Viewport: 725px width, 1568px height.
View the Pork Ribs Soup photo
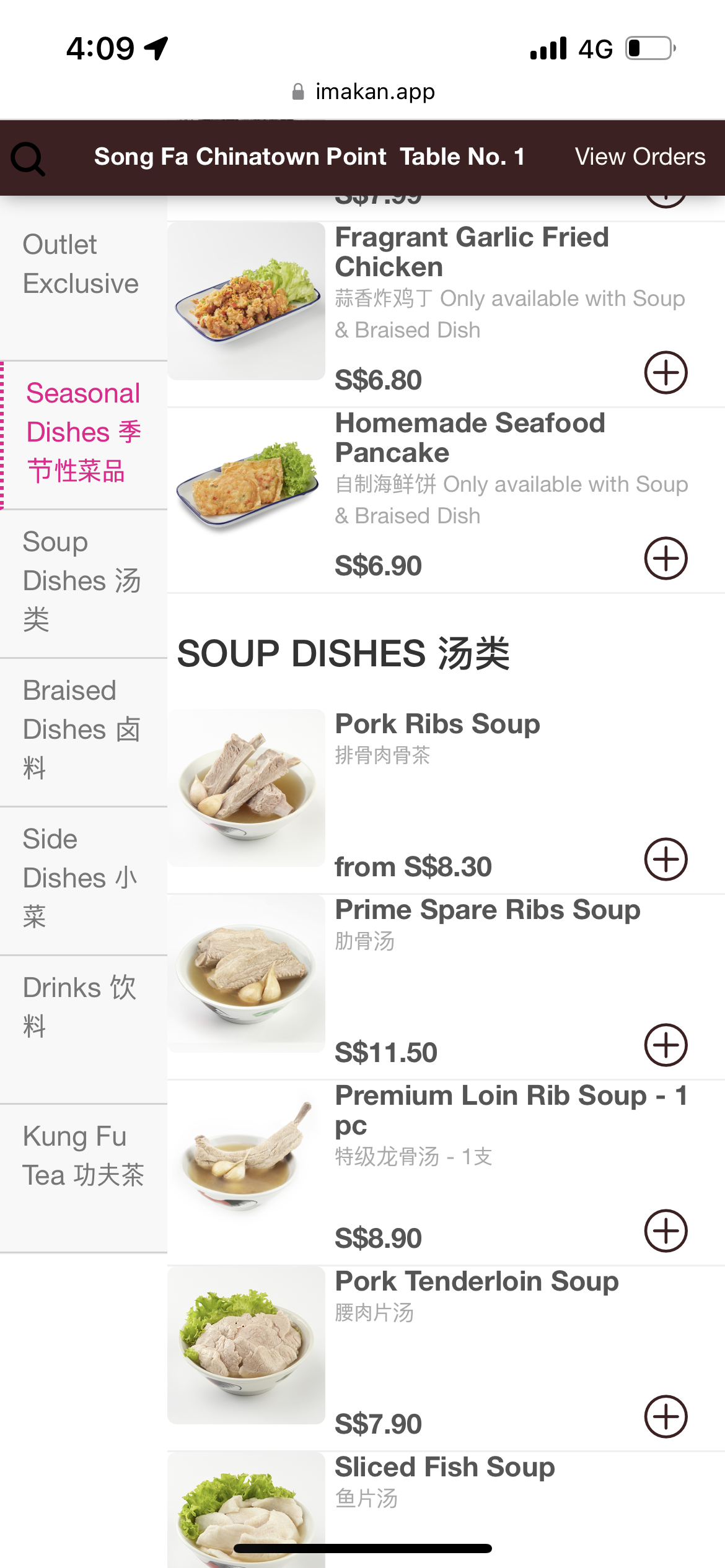tap(247, 788)
